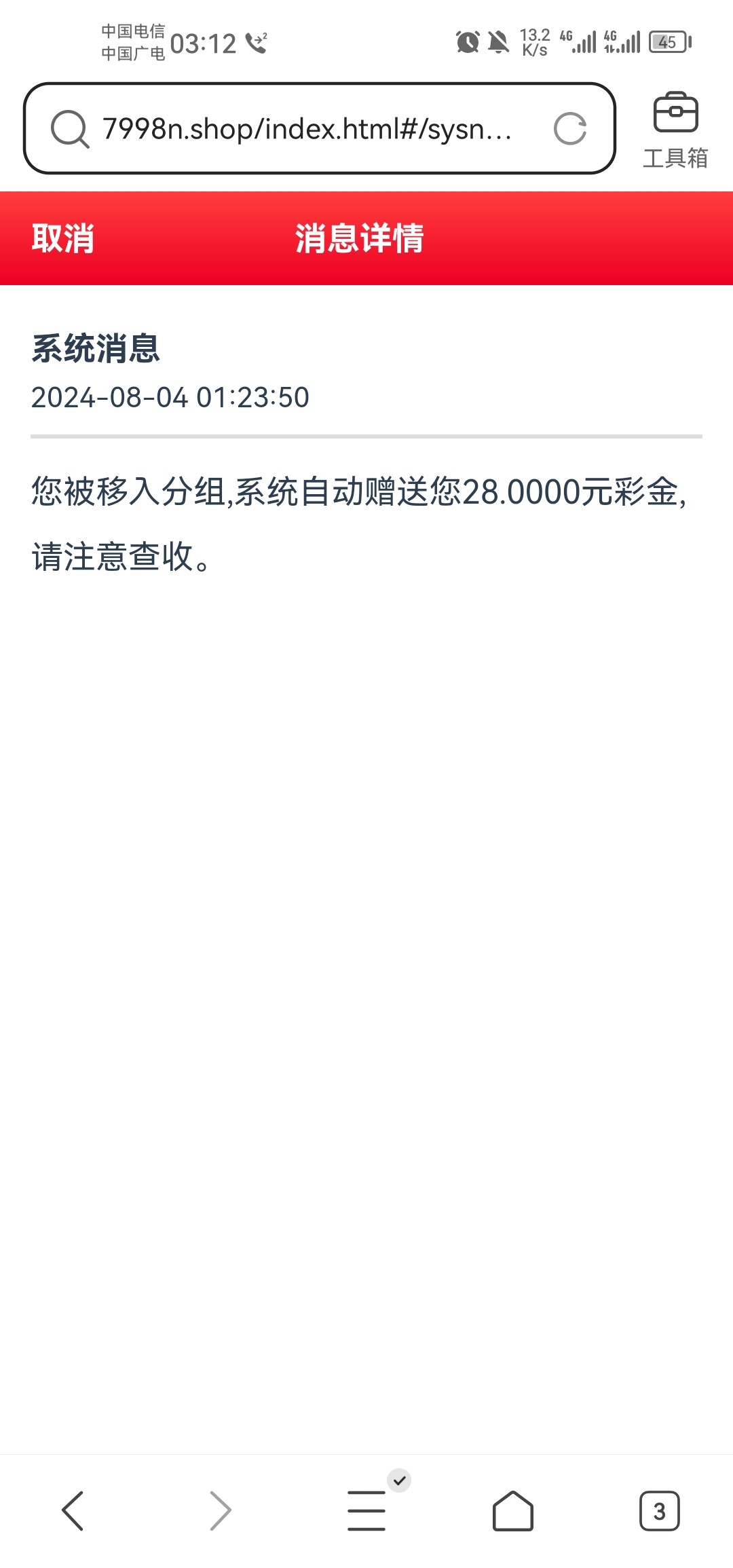Tap the battery indicator showing 45

[666, 43]
